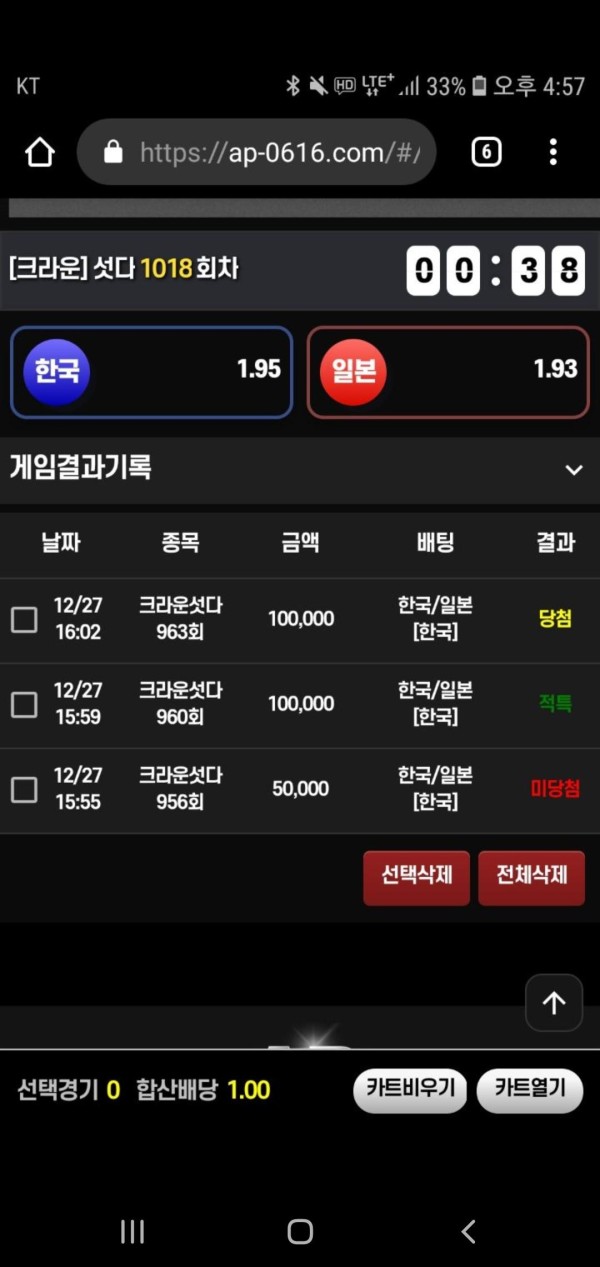The image size is (600, 1267).
Task: Open the browser overflow menu
Action: tap(553, 152)
